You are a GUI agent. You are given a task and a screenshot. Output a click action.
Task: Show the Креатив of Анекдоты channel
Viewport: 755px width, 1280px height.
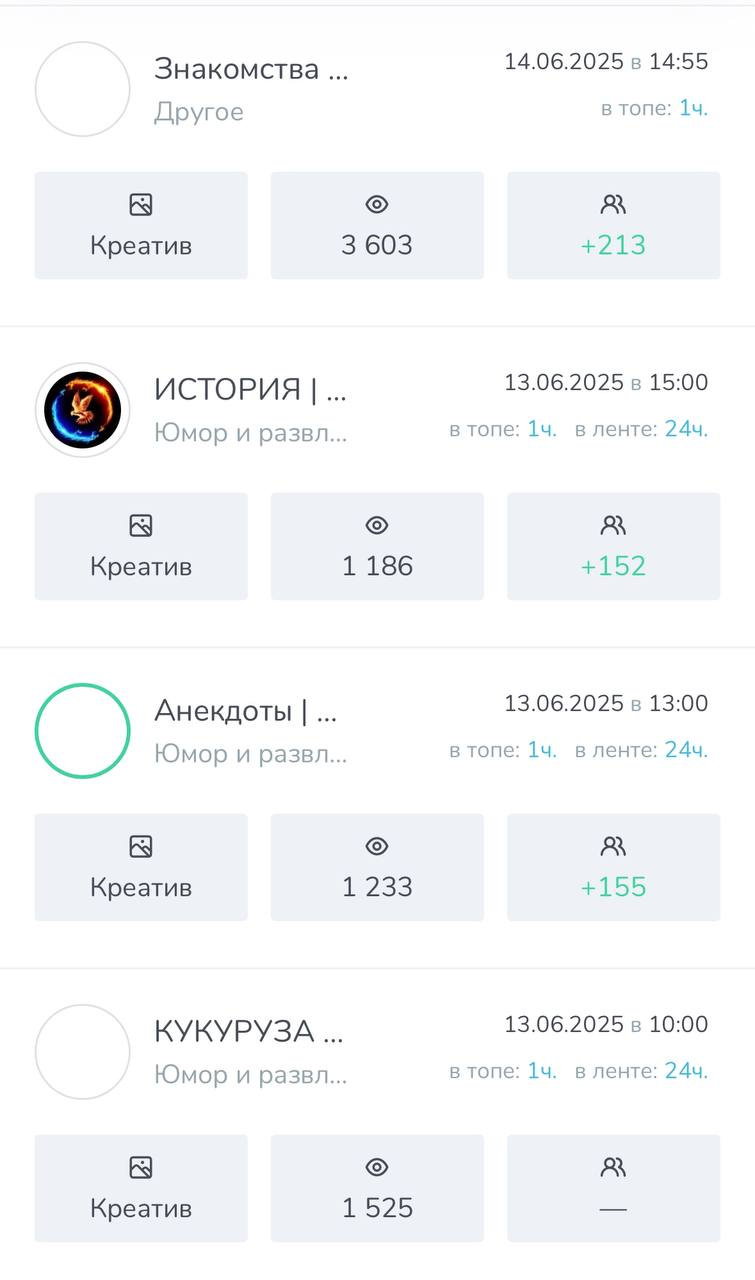[x=141, y=867]
